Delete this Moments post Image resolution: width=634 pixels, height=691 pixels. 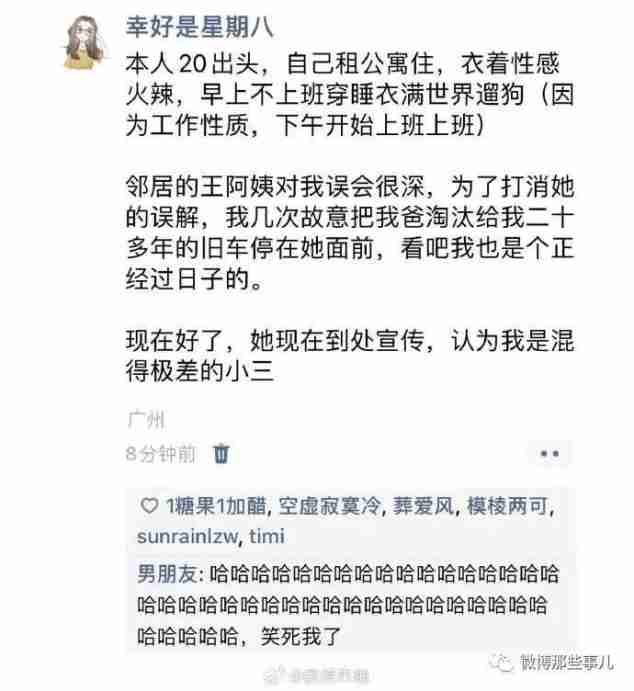click(x=221, y=454)
